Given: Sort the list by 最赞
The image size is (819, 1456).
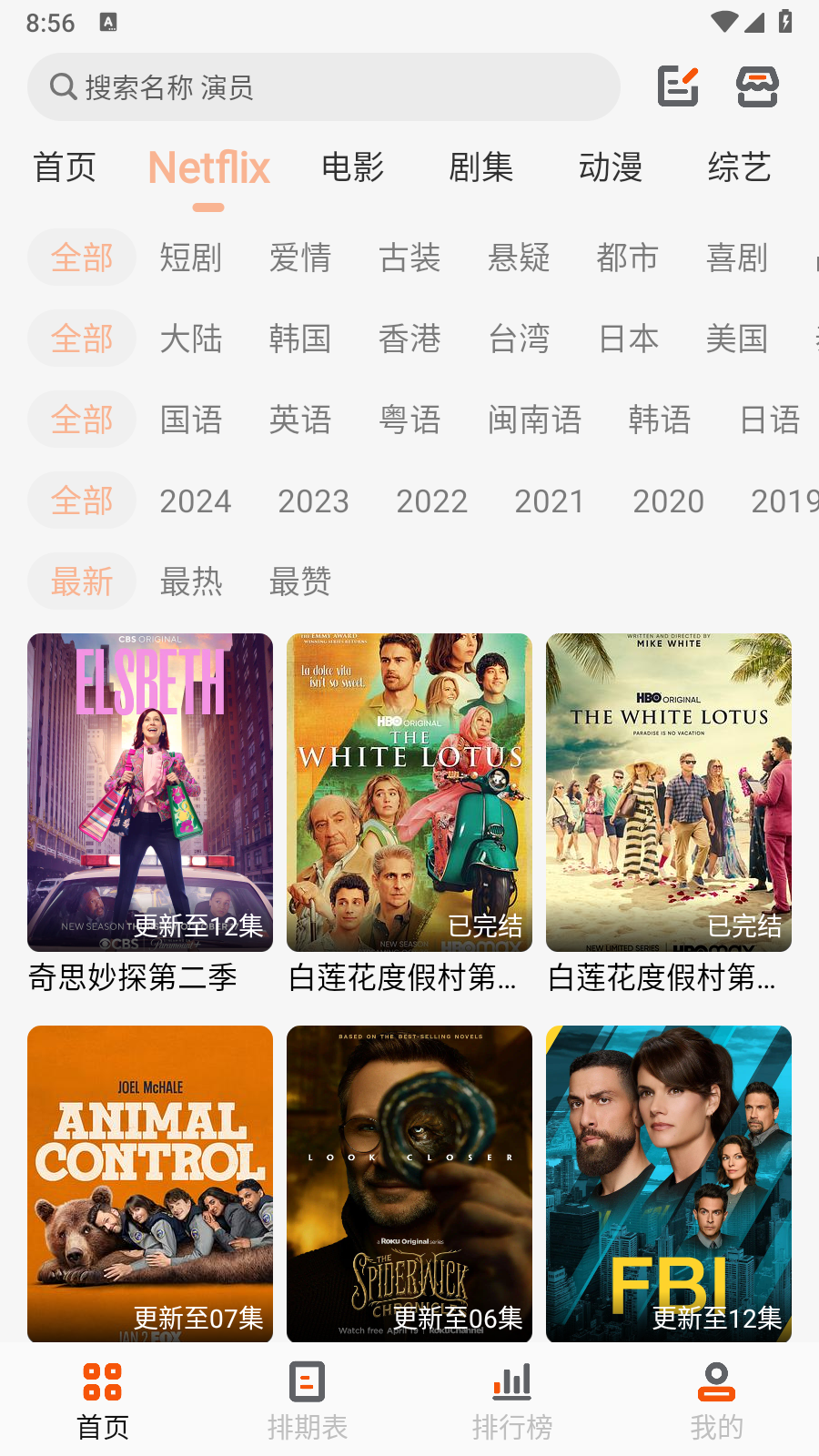Looking at the screenshot, I should (x=299, y=581).
